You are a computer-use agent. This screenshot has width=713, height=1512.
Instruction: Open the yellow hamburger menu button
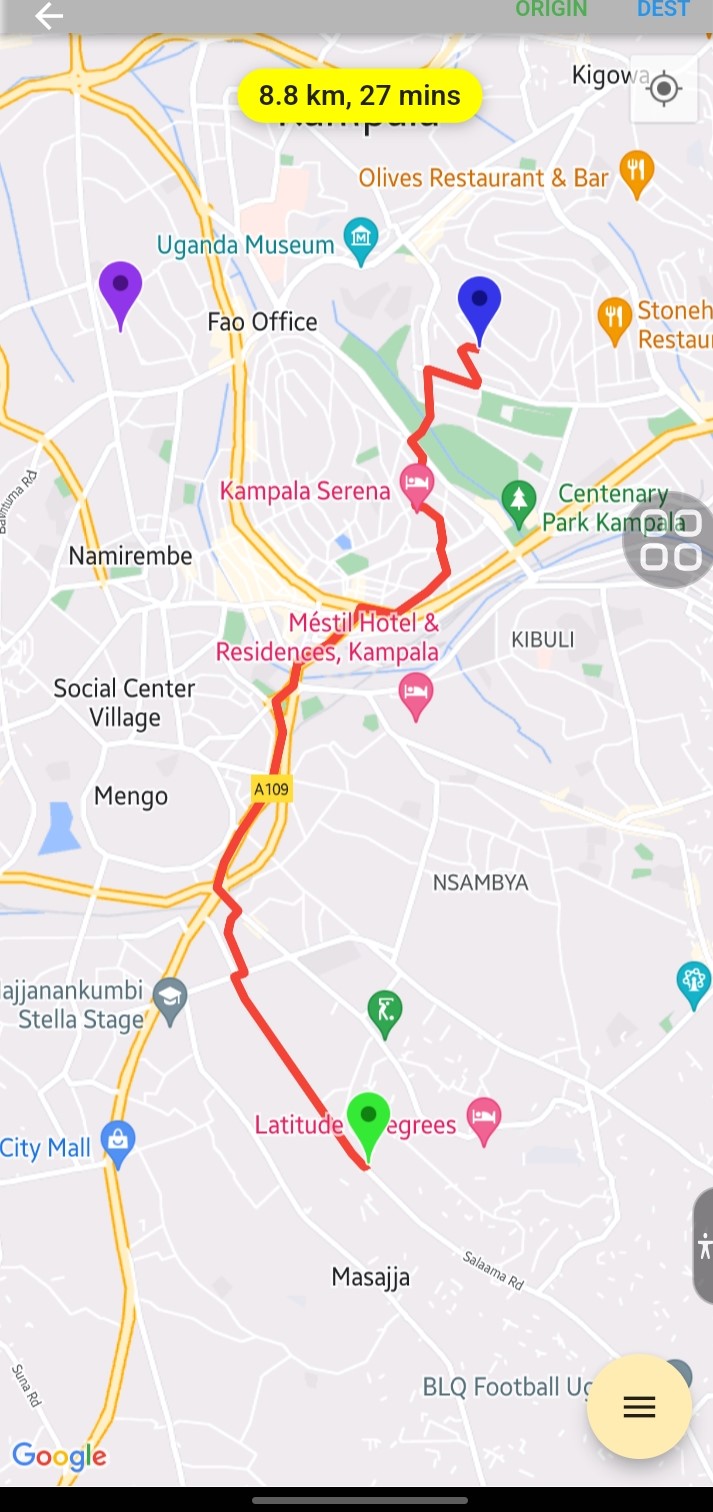[639, 1407]
